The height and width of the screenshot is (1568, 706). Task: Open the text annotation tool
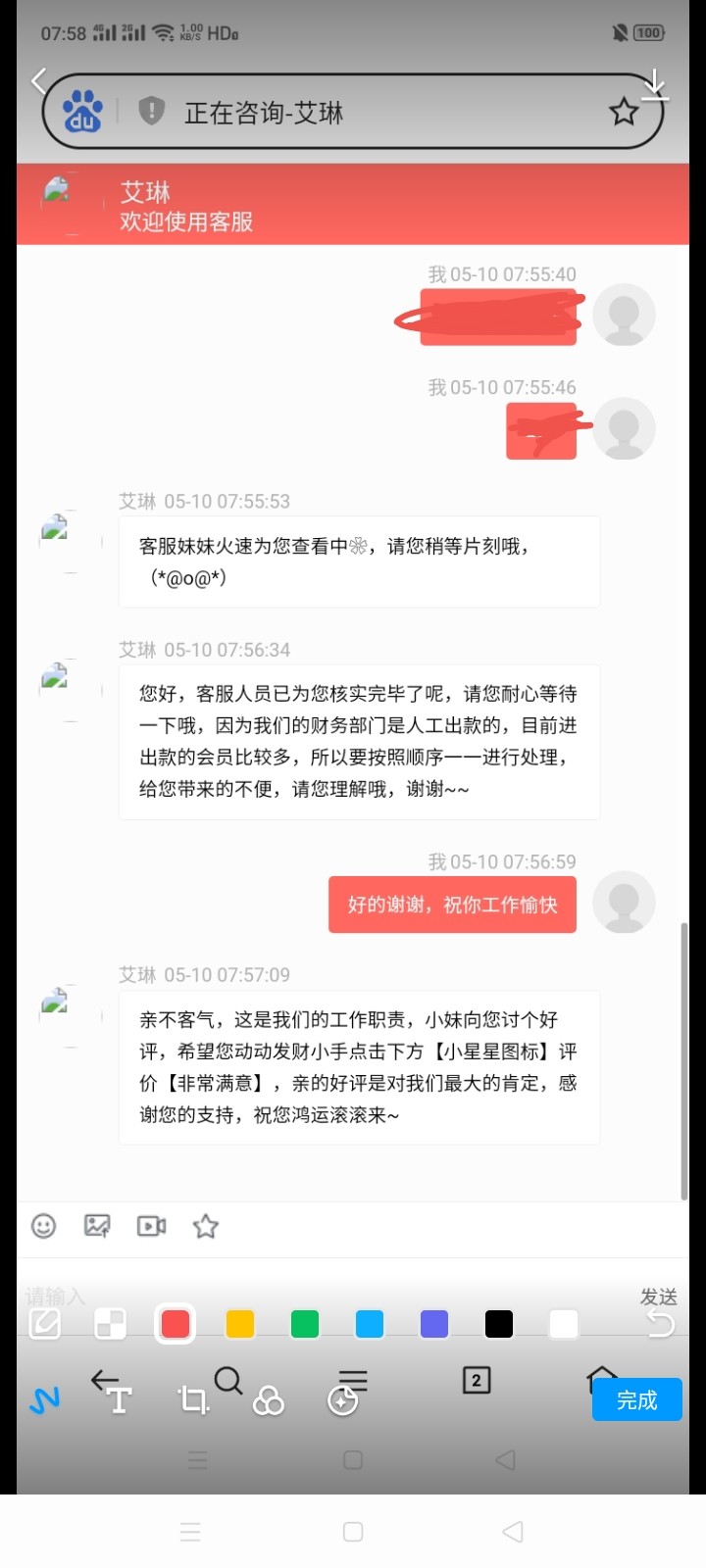(x=119, y=1400)
